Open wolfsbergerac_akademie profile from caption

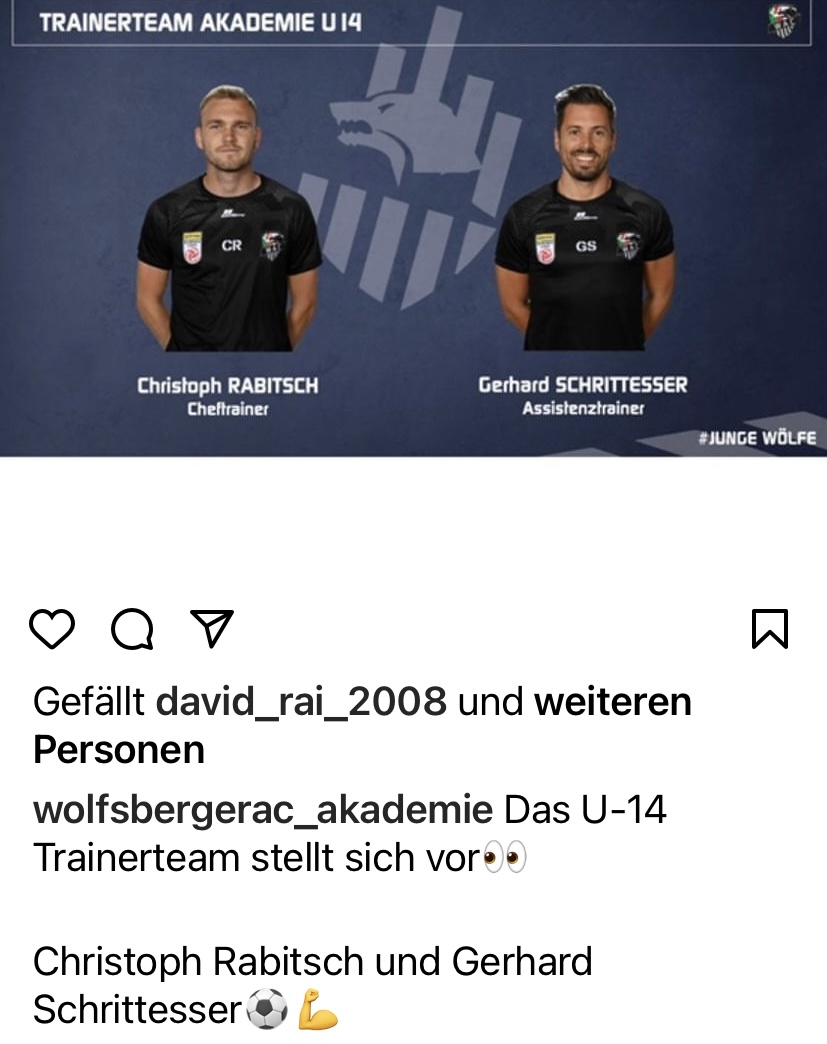[x=263, y=810]
